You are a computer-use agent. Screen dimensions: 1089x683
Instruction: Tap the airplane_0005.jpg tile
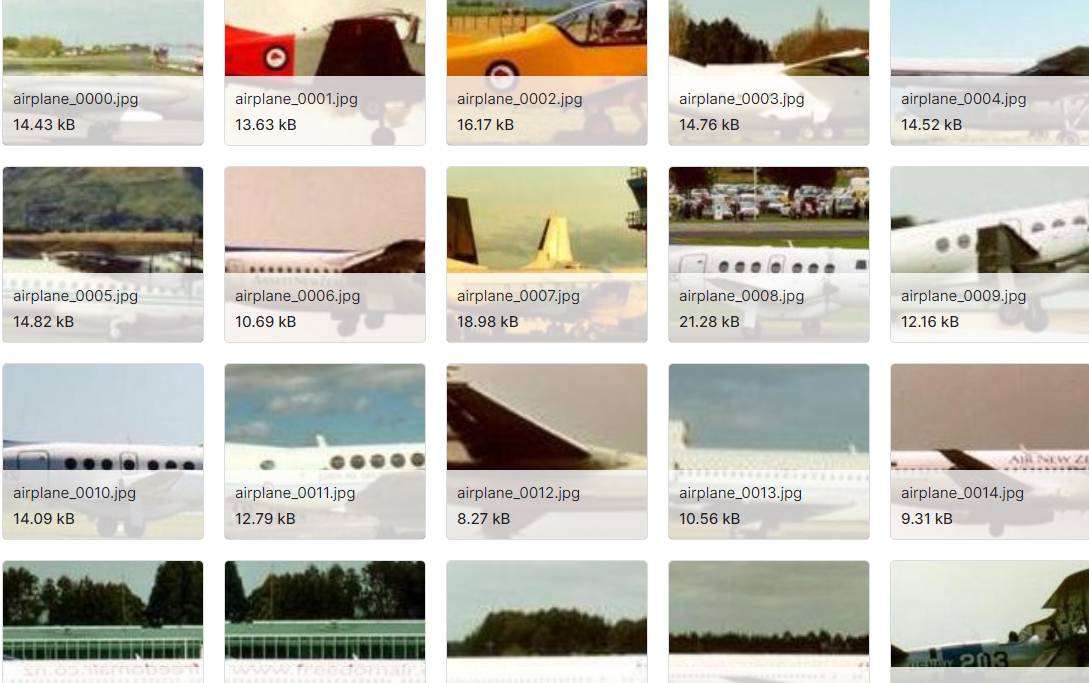click(103, 254)
